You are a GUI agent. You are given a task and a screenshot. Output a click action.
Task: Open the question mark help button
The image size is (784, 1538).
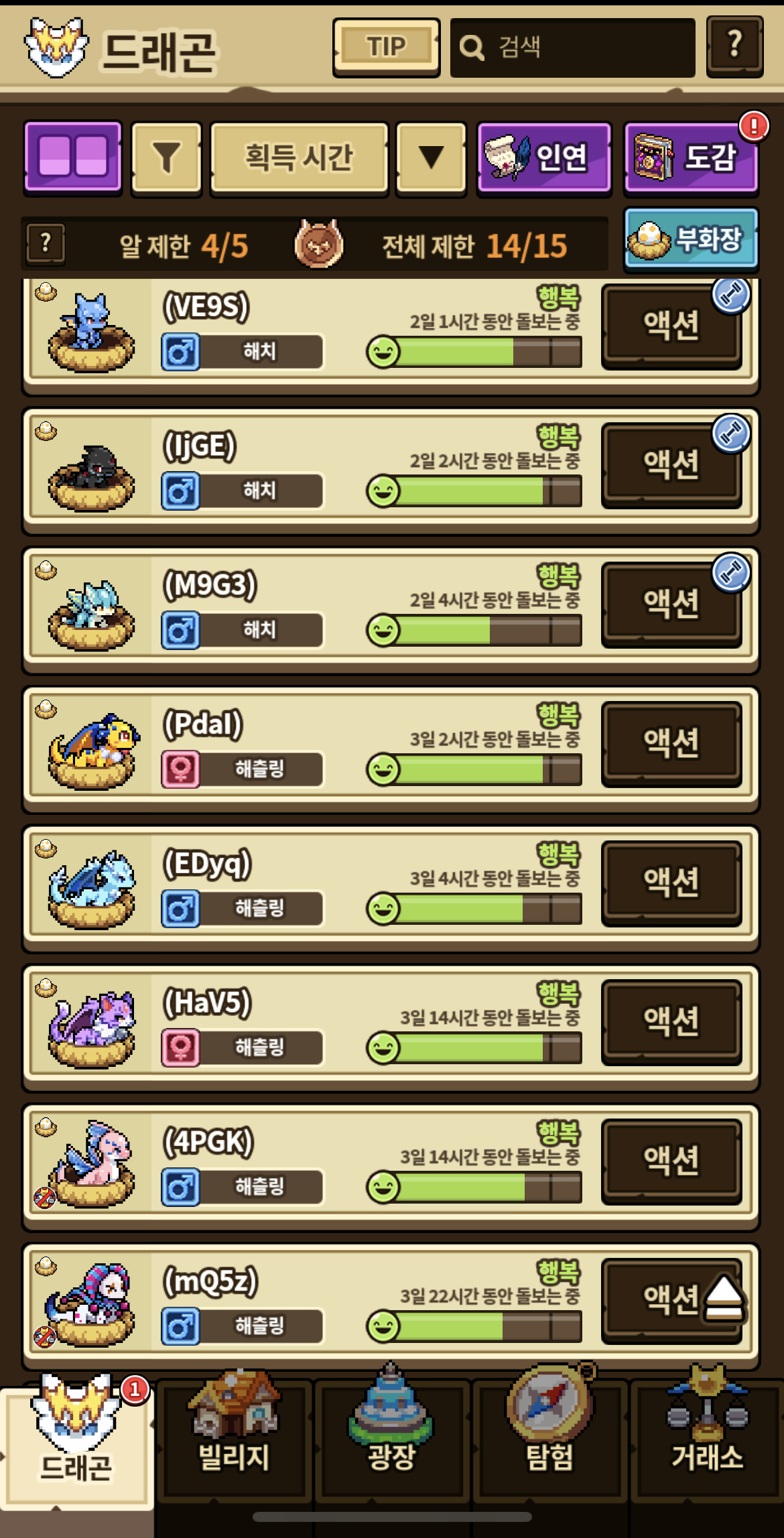coord(734,46)
